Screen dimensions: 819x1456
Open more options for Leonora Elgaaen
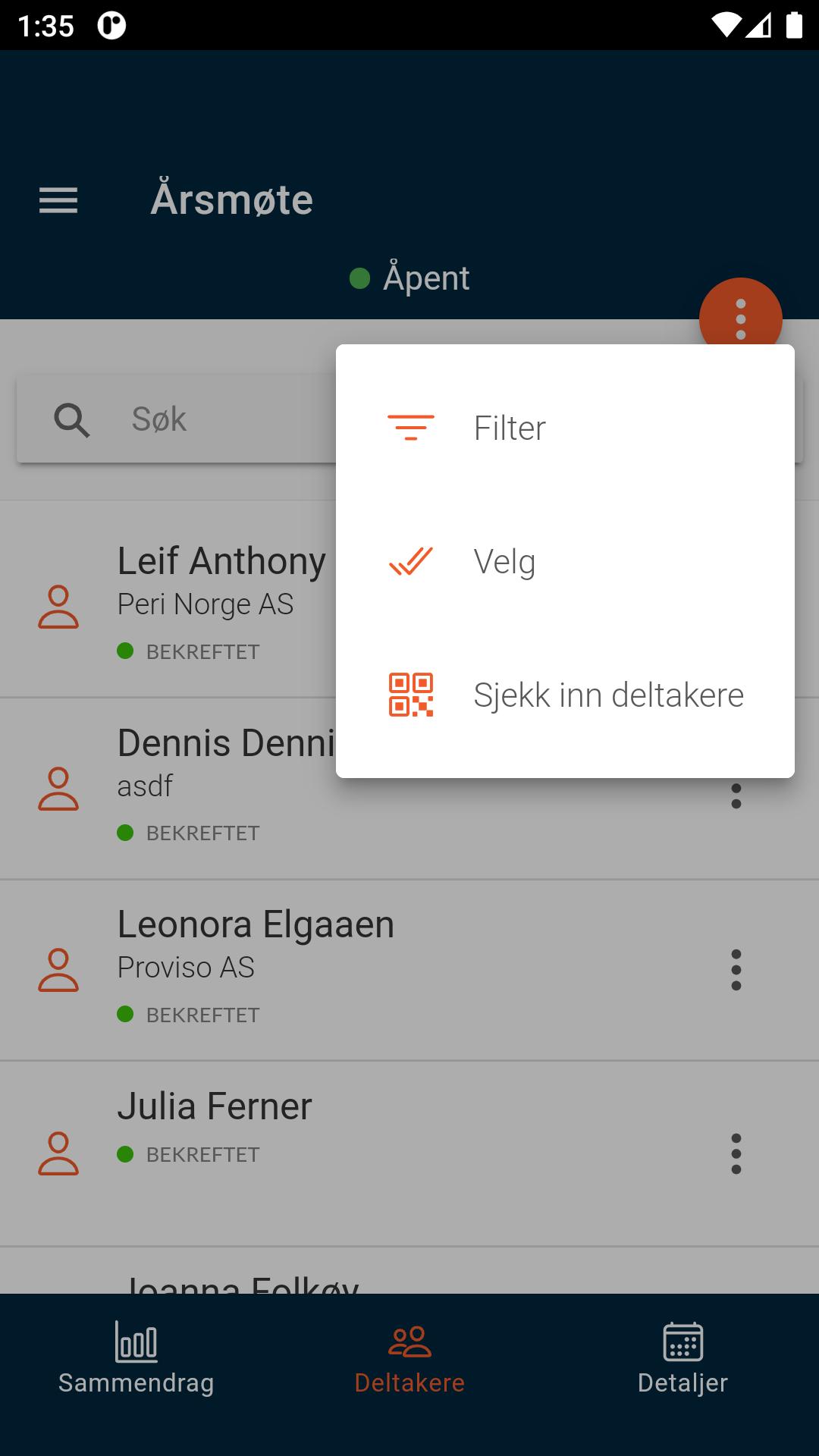736,970
